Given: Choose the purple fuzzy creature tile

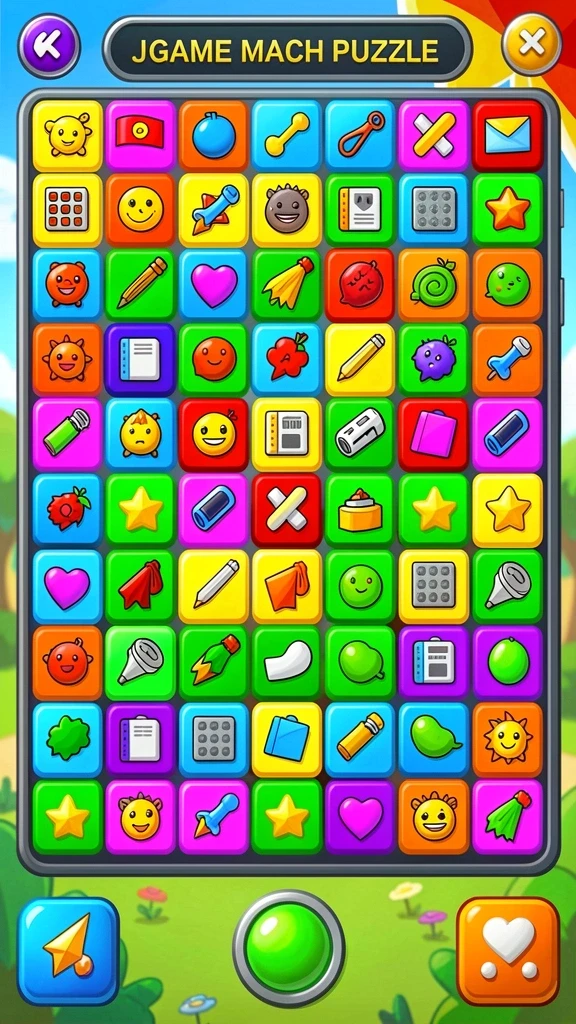Looking at the screenshot, I should click(x=434, y=360).
